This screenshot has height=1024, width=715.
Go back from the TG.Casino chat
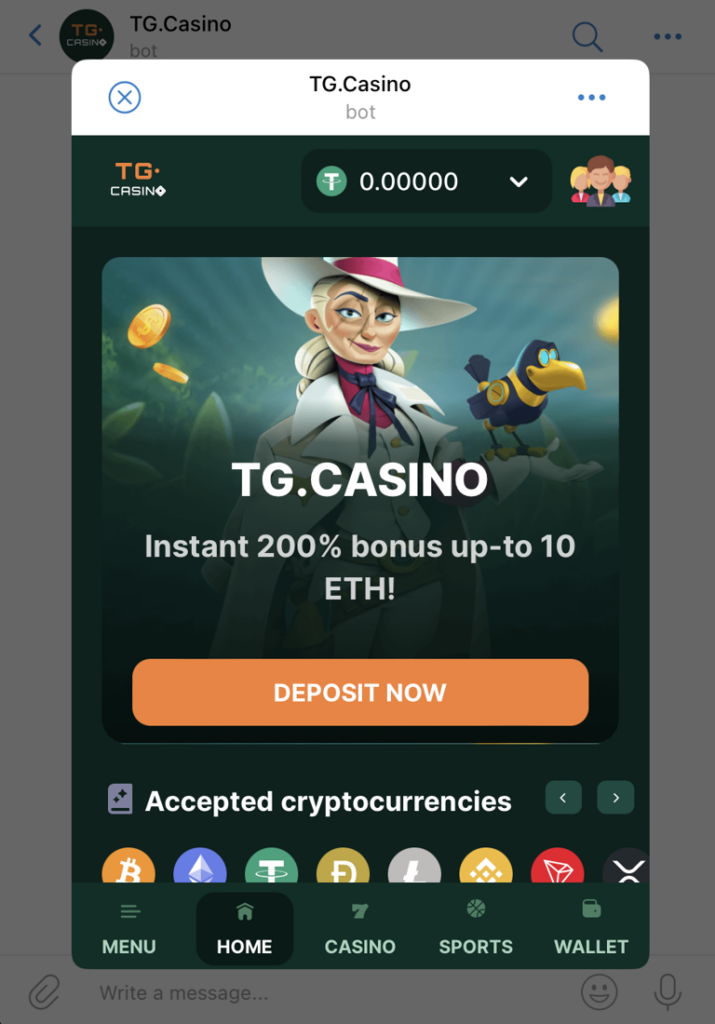coord(35,36)
